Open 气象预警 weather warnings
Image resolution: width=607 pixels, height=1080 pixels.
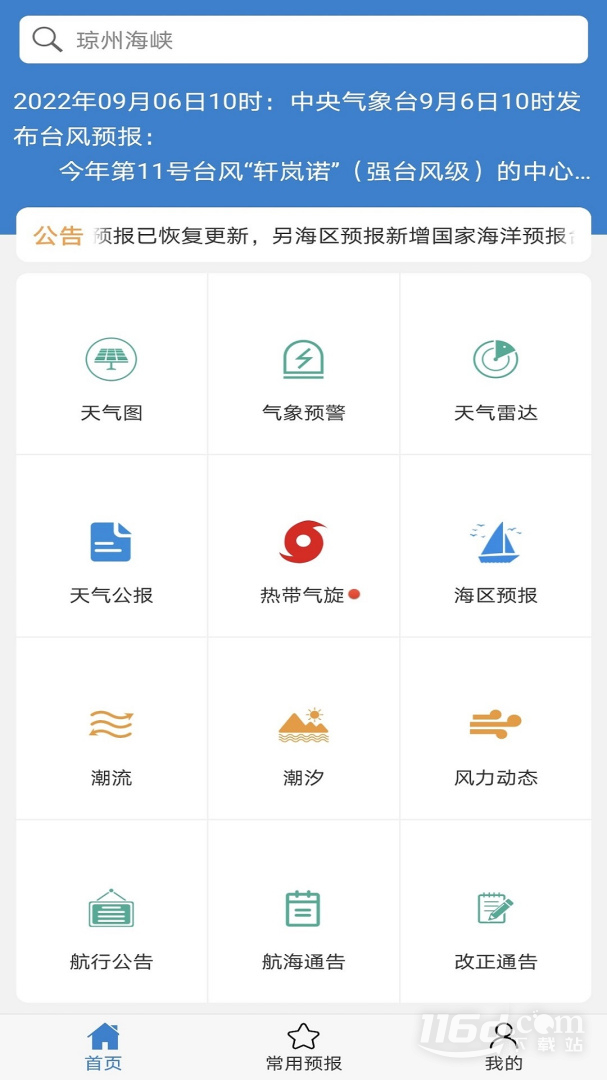pyautogui.click(x=303, y=364)
